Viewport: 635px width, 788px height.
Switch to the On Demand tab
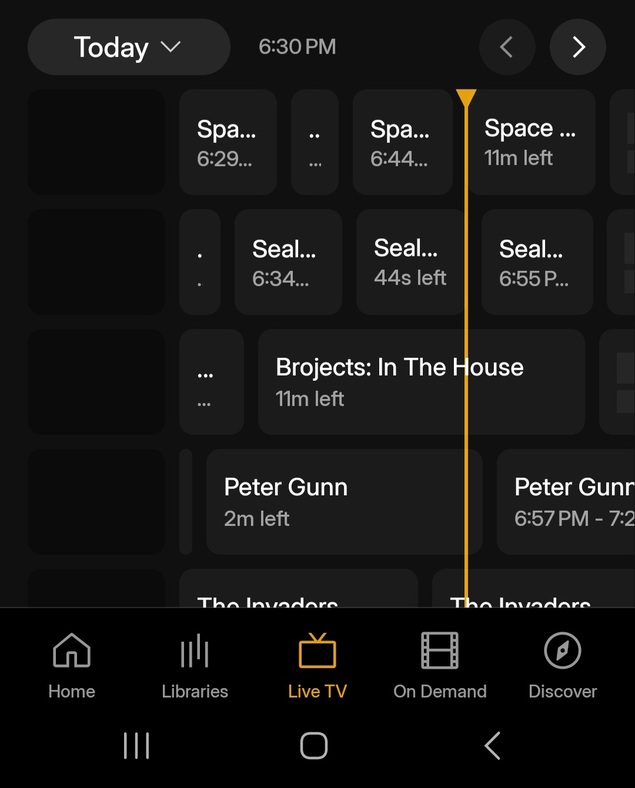pos(440,665)
